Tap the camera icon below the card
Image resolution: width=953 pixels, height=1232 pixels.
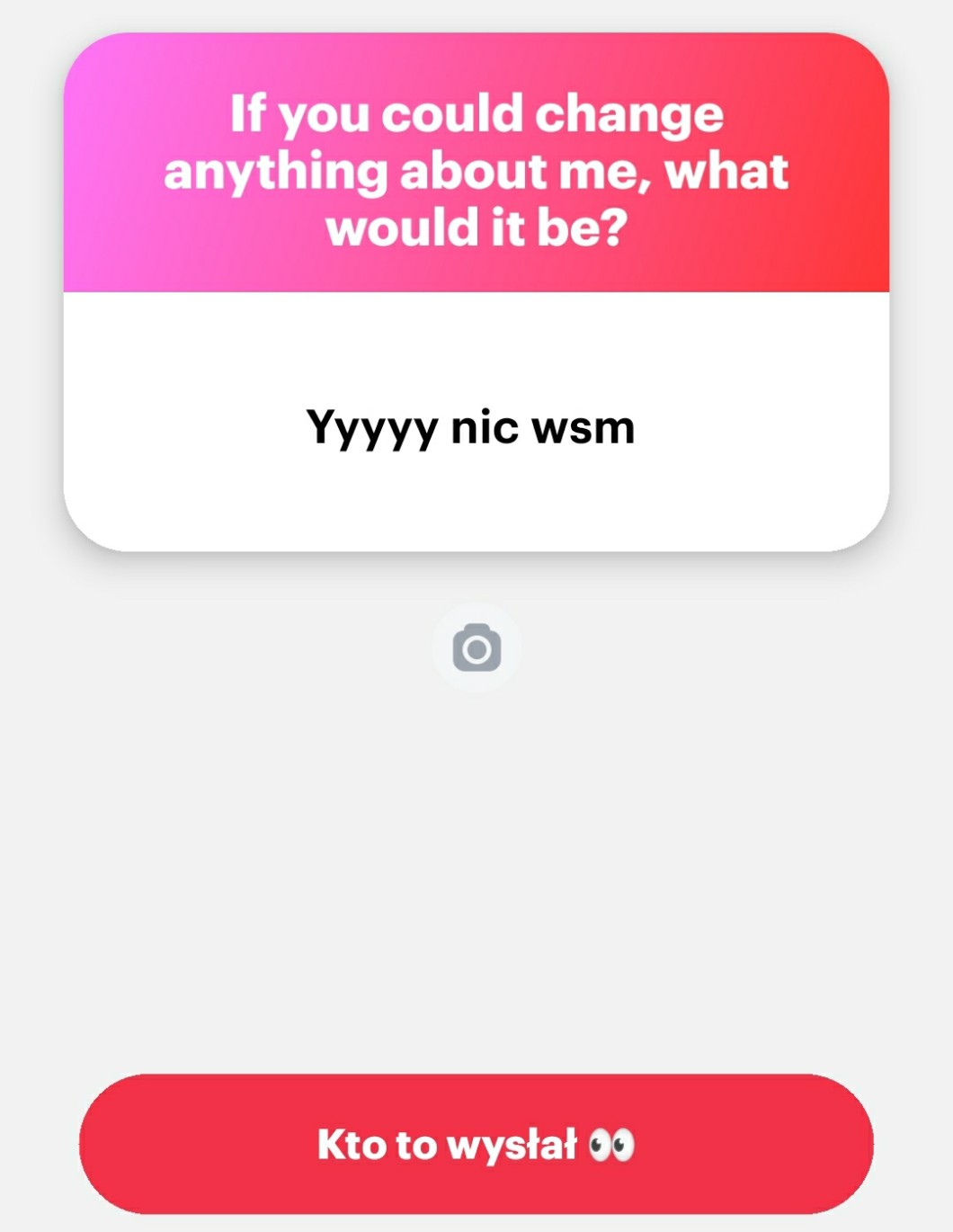pos(476,647)
